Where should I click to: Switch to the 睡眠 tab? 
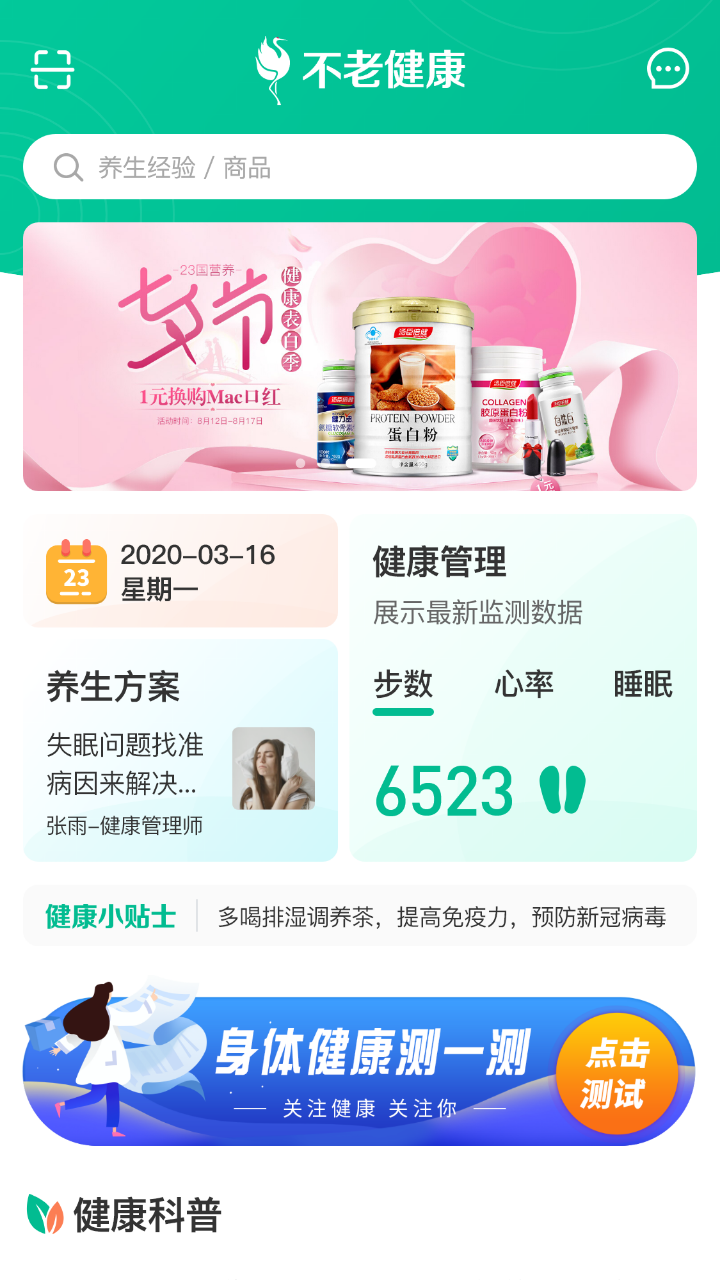[x=640, y=683]
